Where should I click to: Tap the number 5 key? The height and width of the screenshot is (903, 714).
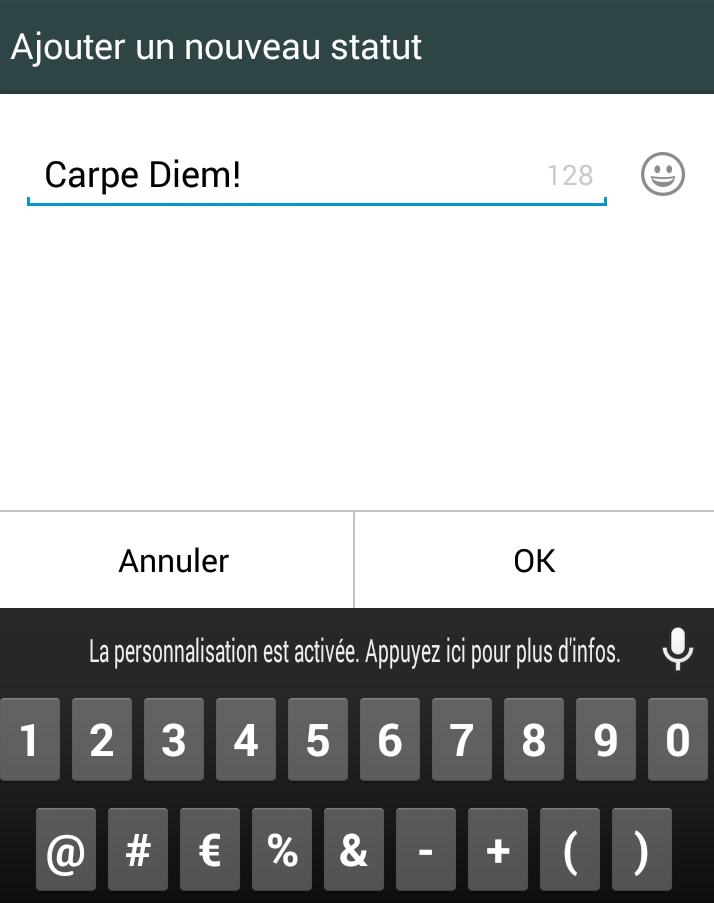point(318,740)
